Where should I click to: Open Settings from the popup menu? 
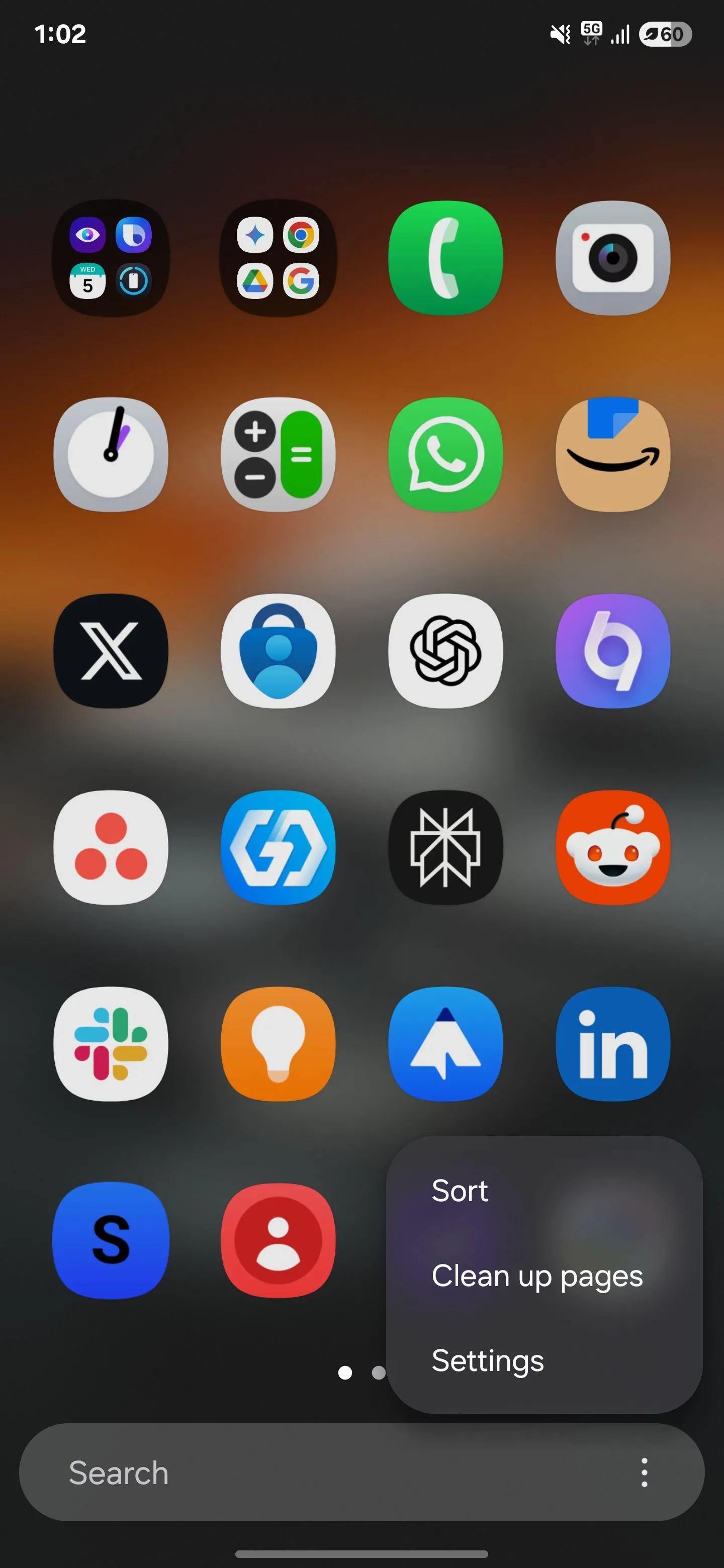[x=487, y=1360]
